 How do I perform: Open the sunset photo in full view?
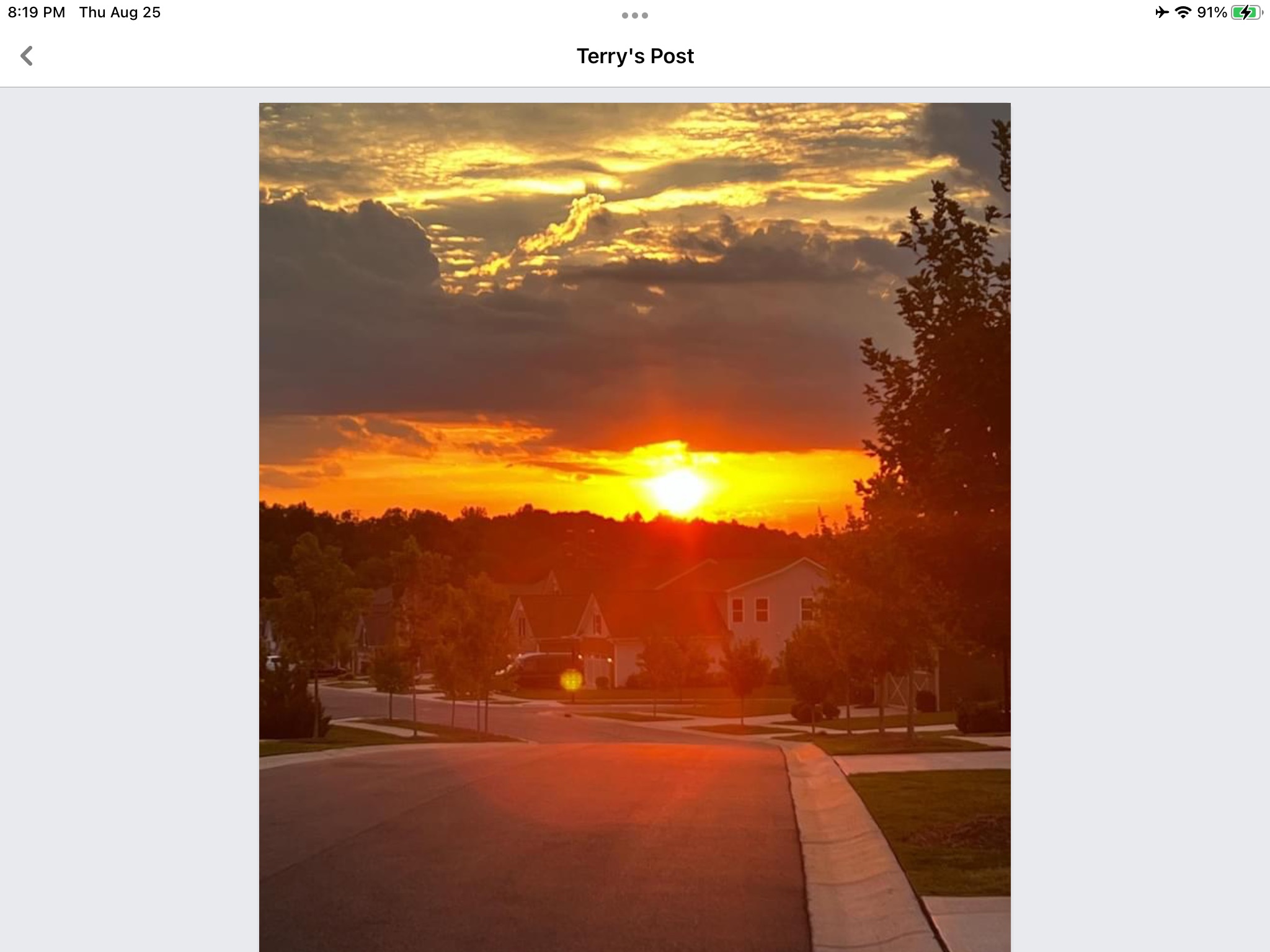point(634,527)
